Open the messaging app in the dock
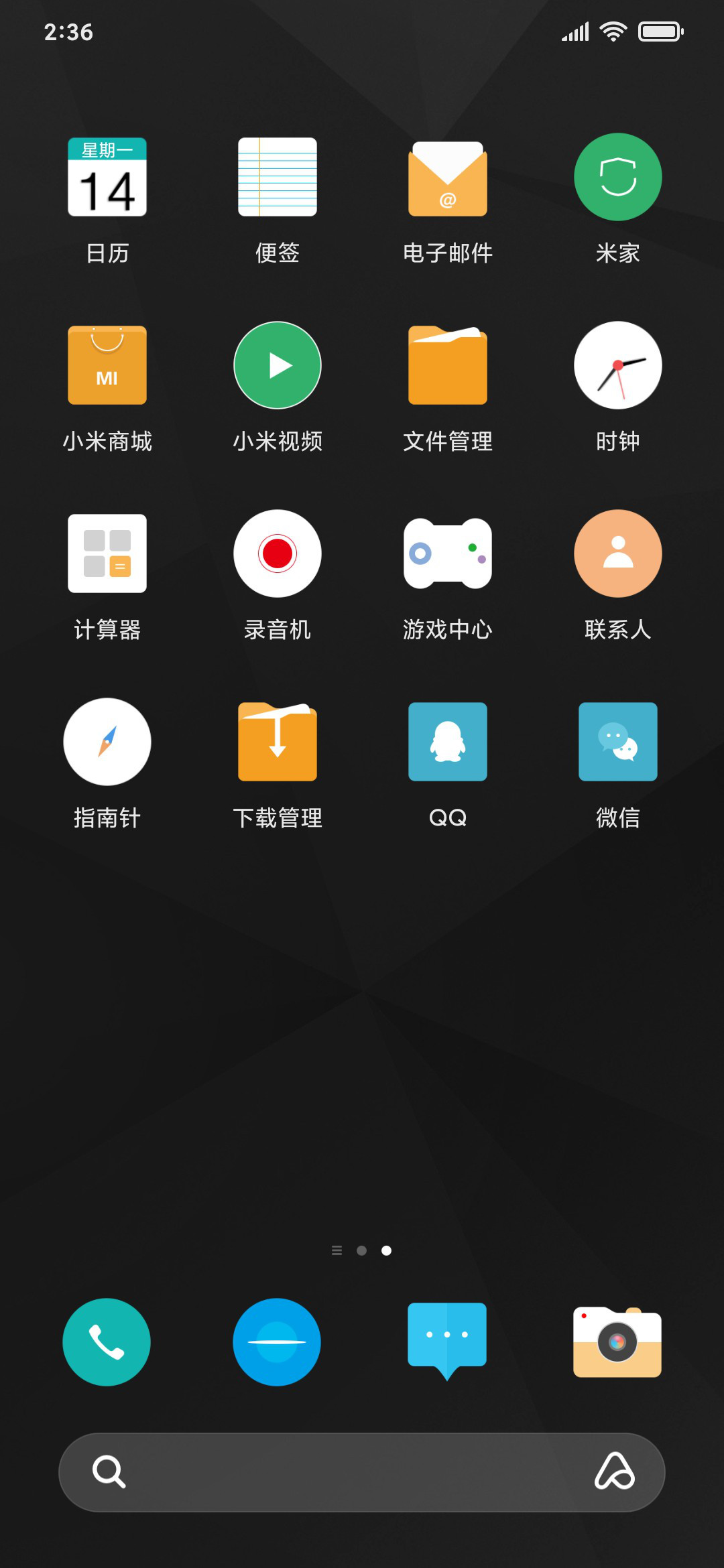The width and height of the screenshot is (724, 1568). [447, 1341]
